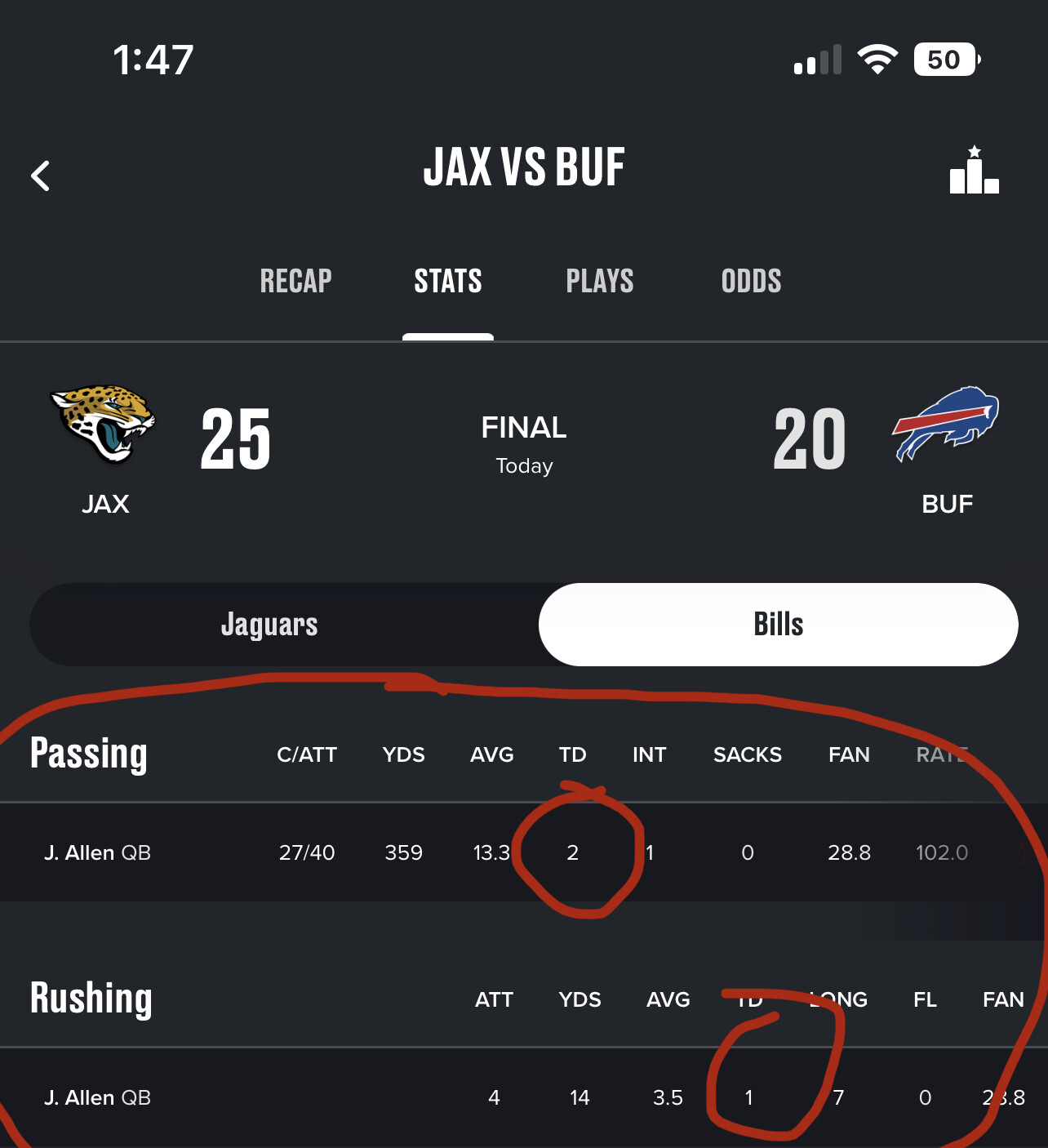The image size is (1048, 1148).
Task: Switch to the Recap tab
Action: [x=295, y=281]
